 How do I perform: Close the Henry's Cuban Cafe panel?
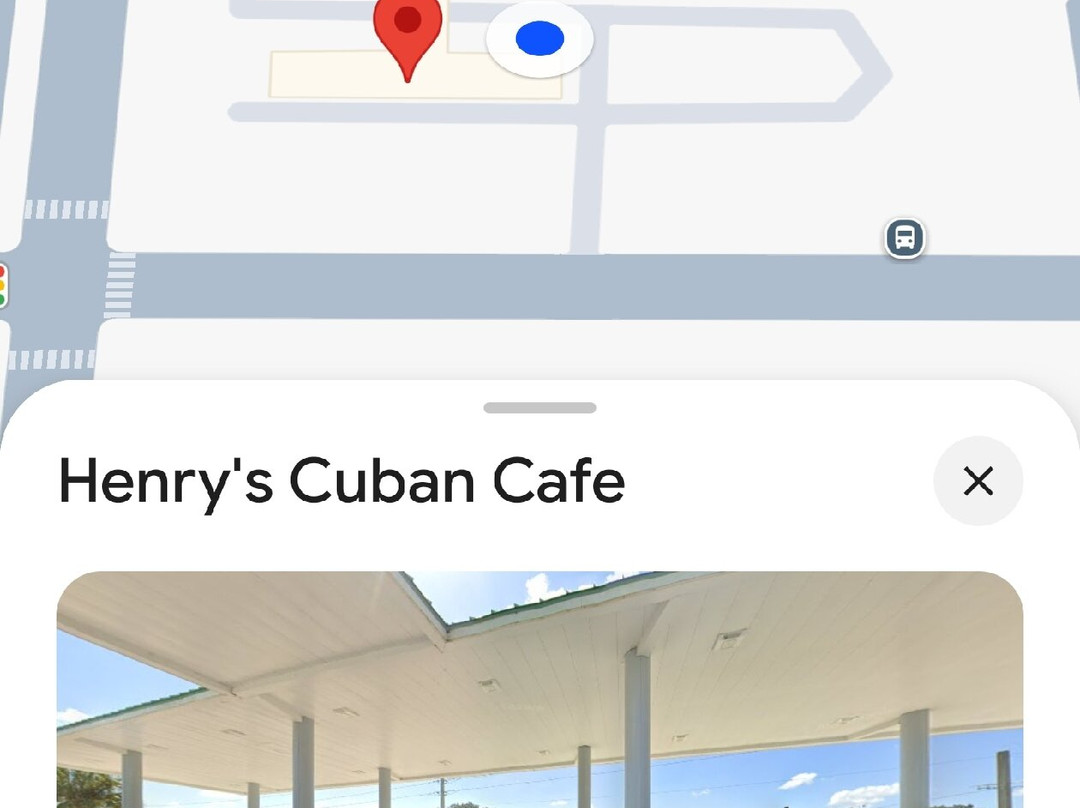tap(977, 481)
